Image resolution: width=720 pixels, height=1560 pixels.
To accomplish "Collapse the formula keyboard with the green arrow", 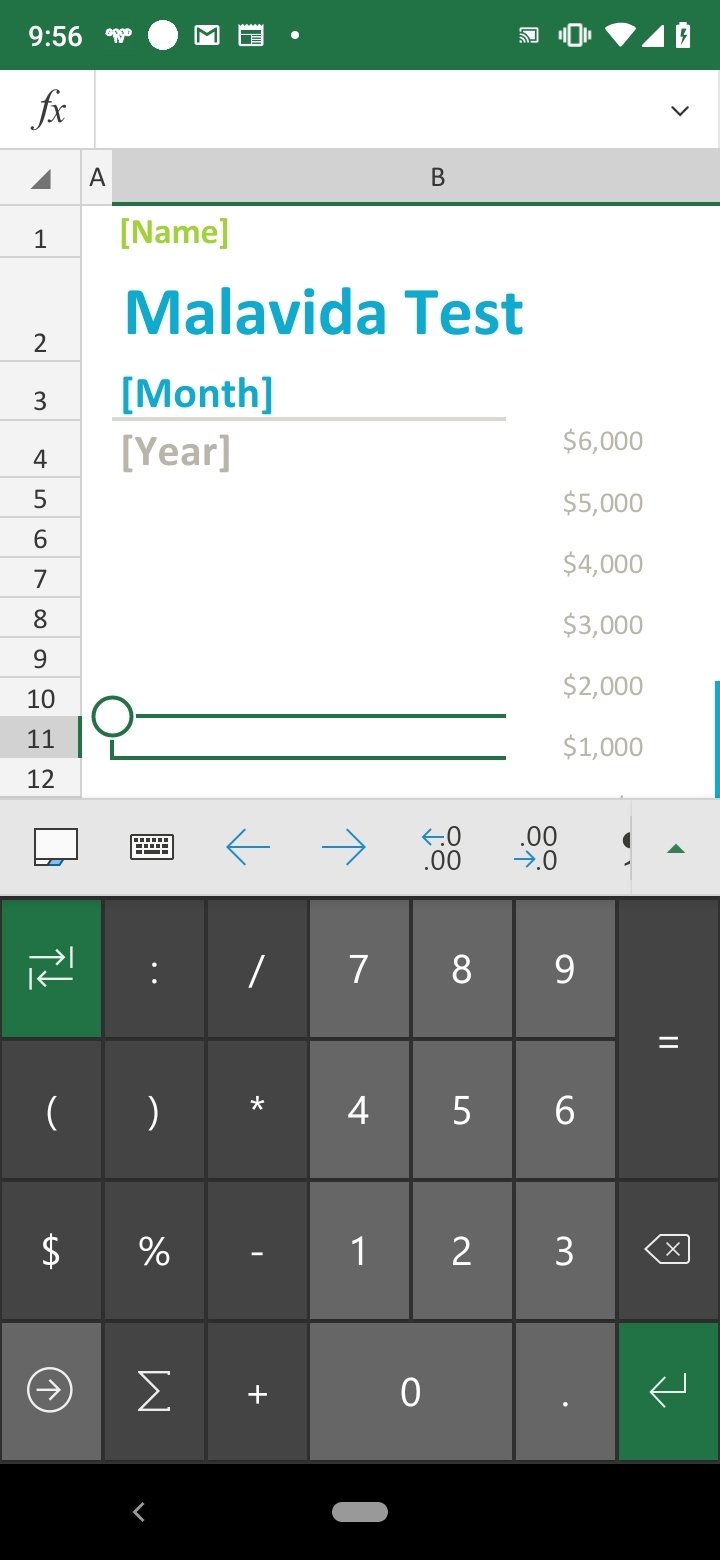I will (677, 847).
